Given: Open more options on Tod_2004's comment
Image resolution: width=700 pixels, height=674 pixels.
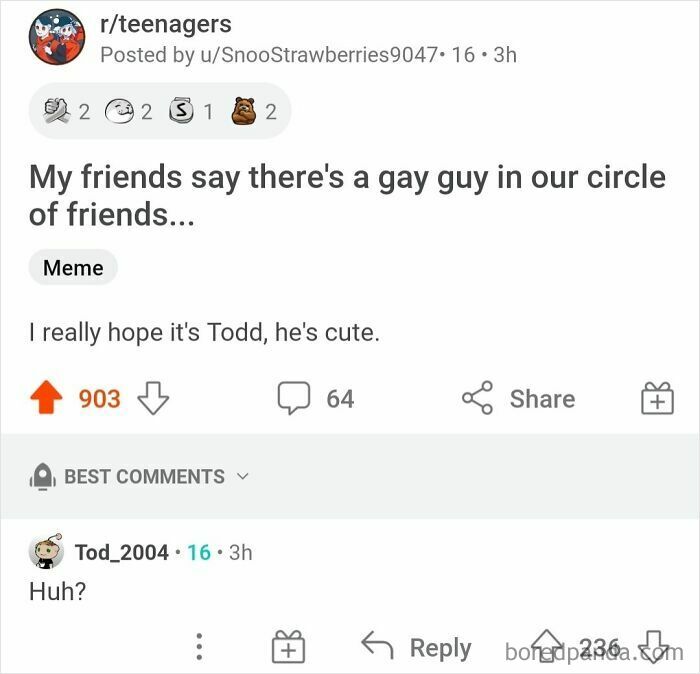Looking at the screenshot, I should (x=198, y=648).
